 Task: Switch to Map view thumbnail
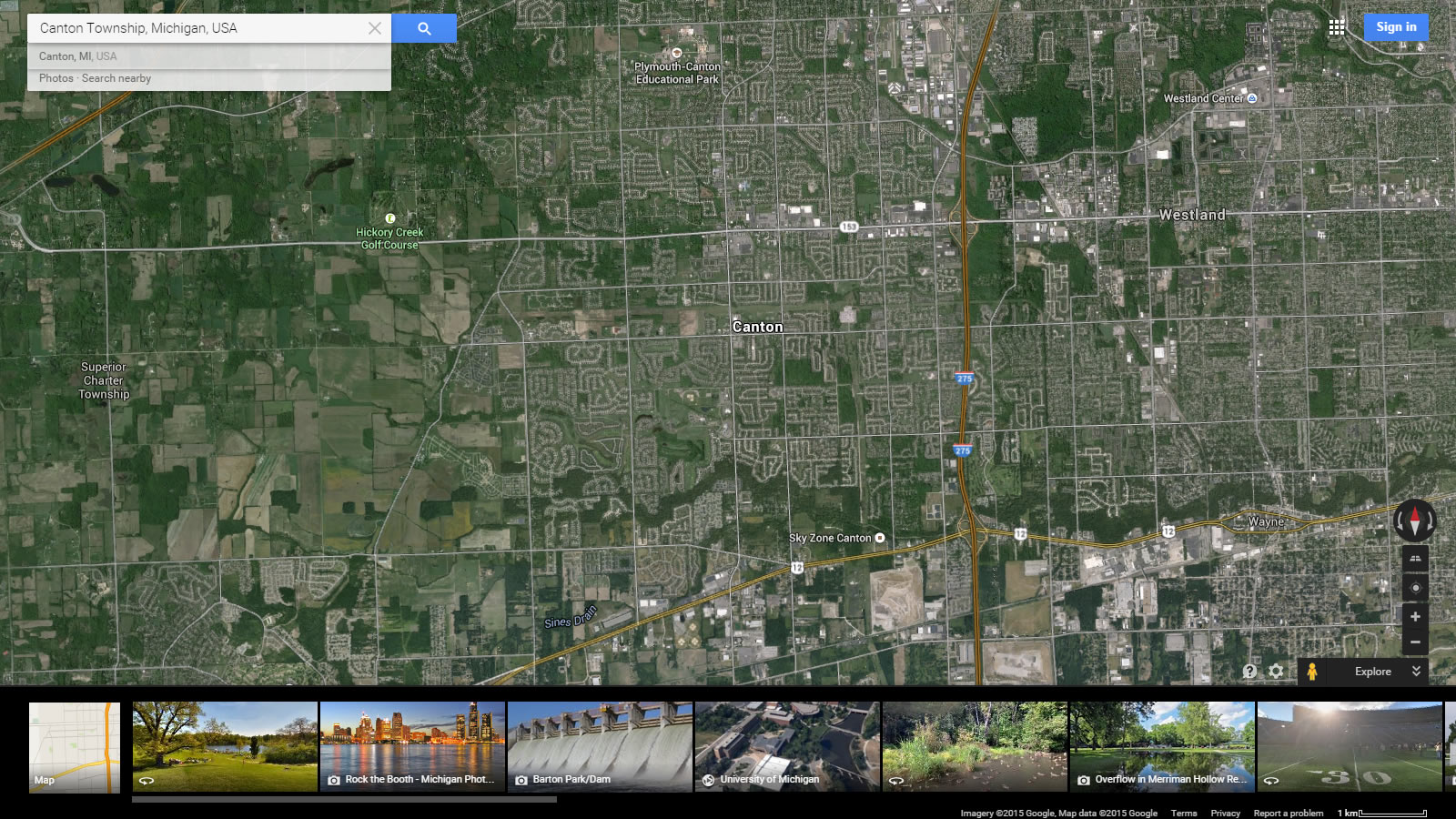pos(74,746)
